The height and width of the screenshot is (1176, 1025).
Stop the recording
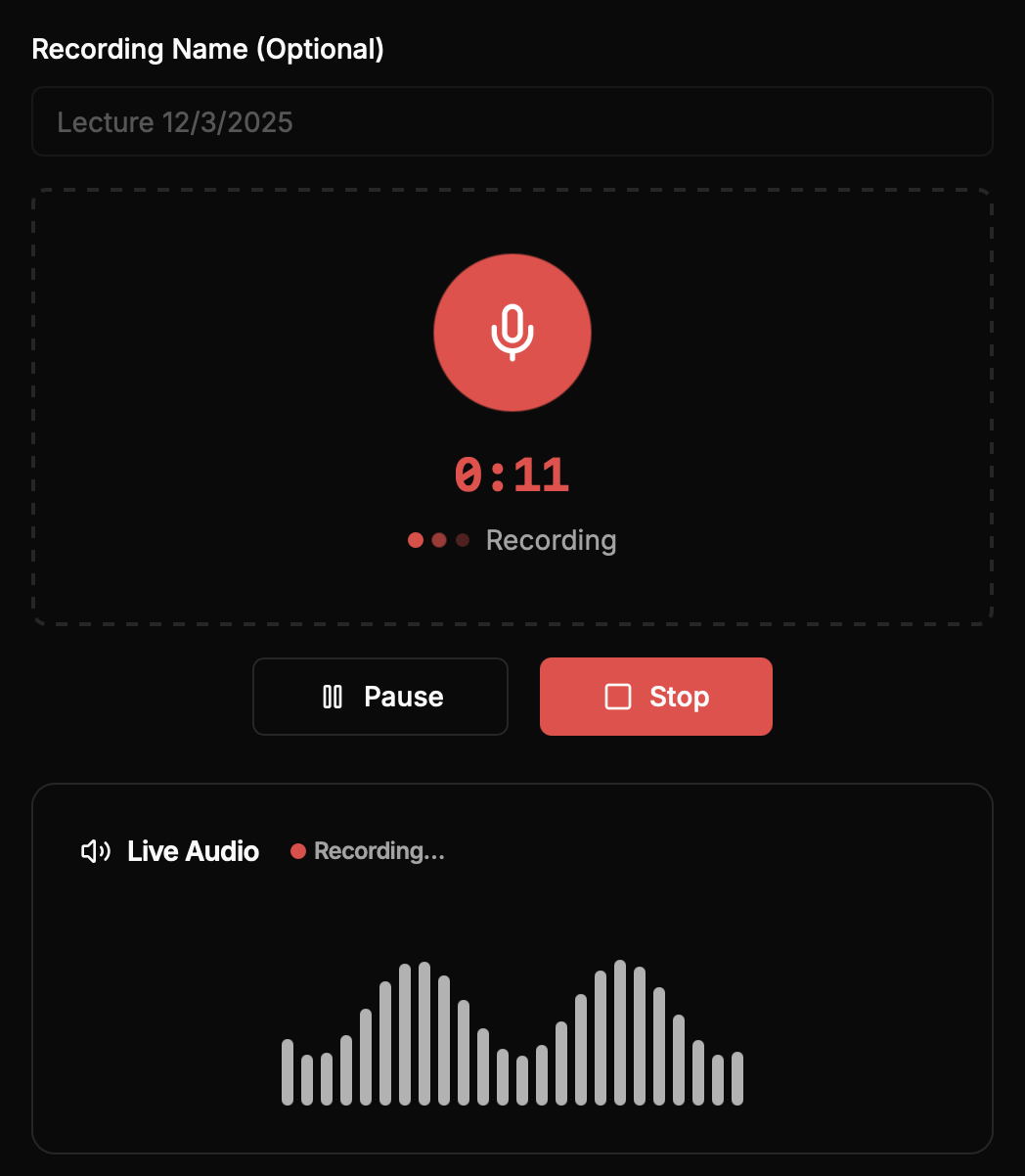point(655,697)
